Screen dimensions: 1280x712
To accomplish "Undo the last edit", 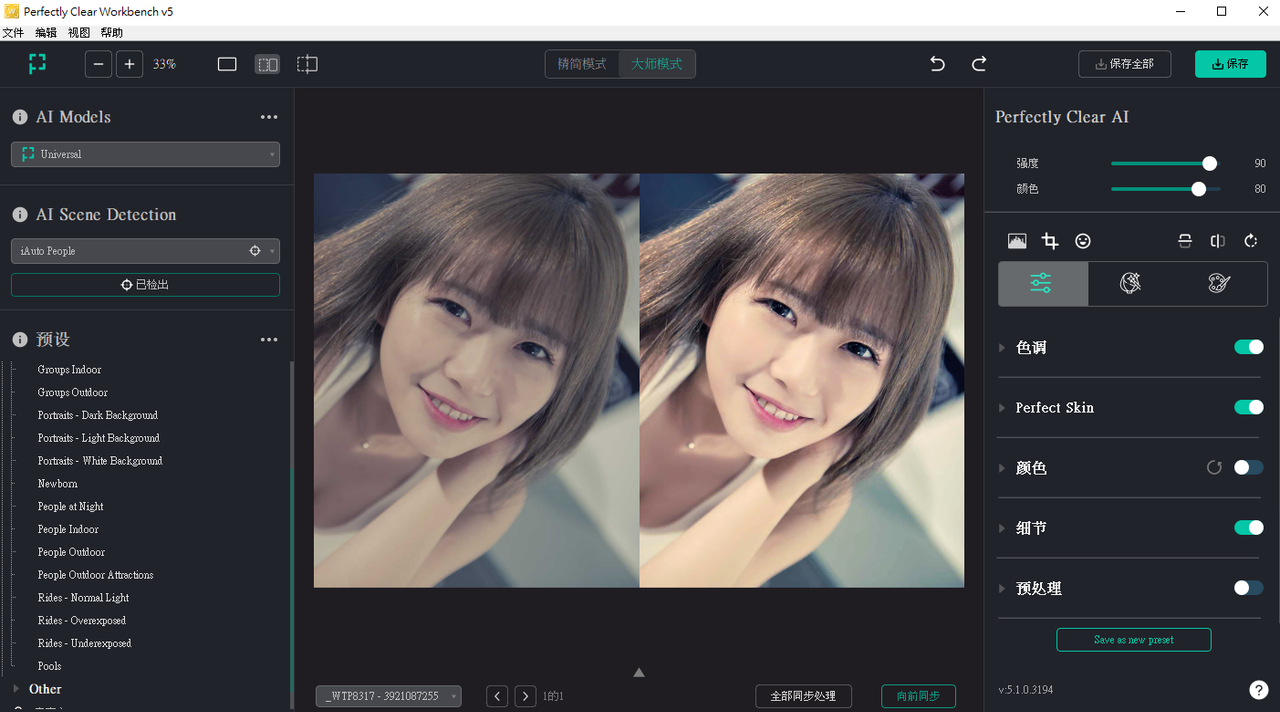I will point(937,64).
